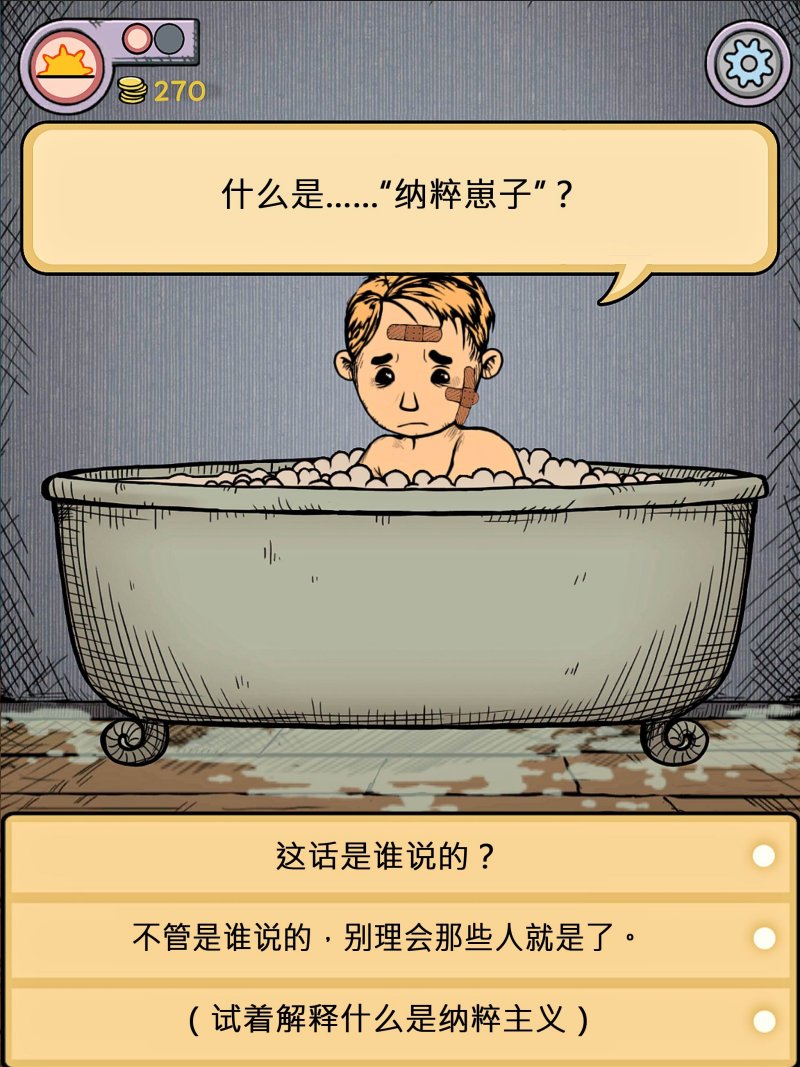Select the answer "不管是谁说的，别理会那些人就是了。"
Screen dimensions: 800x1067
(400, 939)
